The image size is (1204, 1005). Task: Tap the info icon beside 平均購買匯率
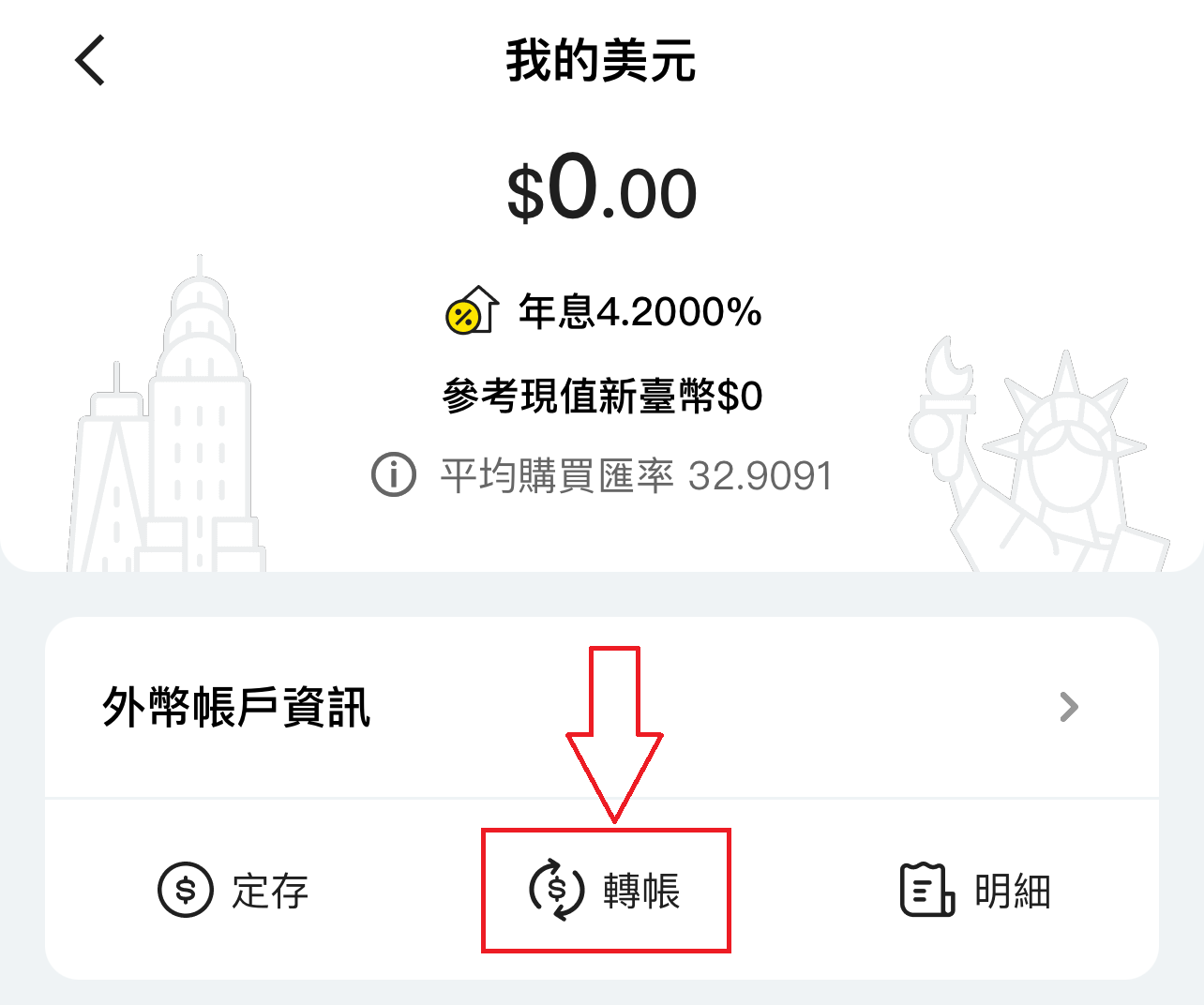tap(393, 475)
